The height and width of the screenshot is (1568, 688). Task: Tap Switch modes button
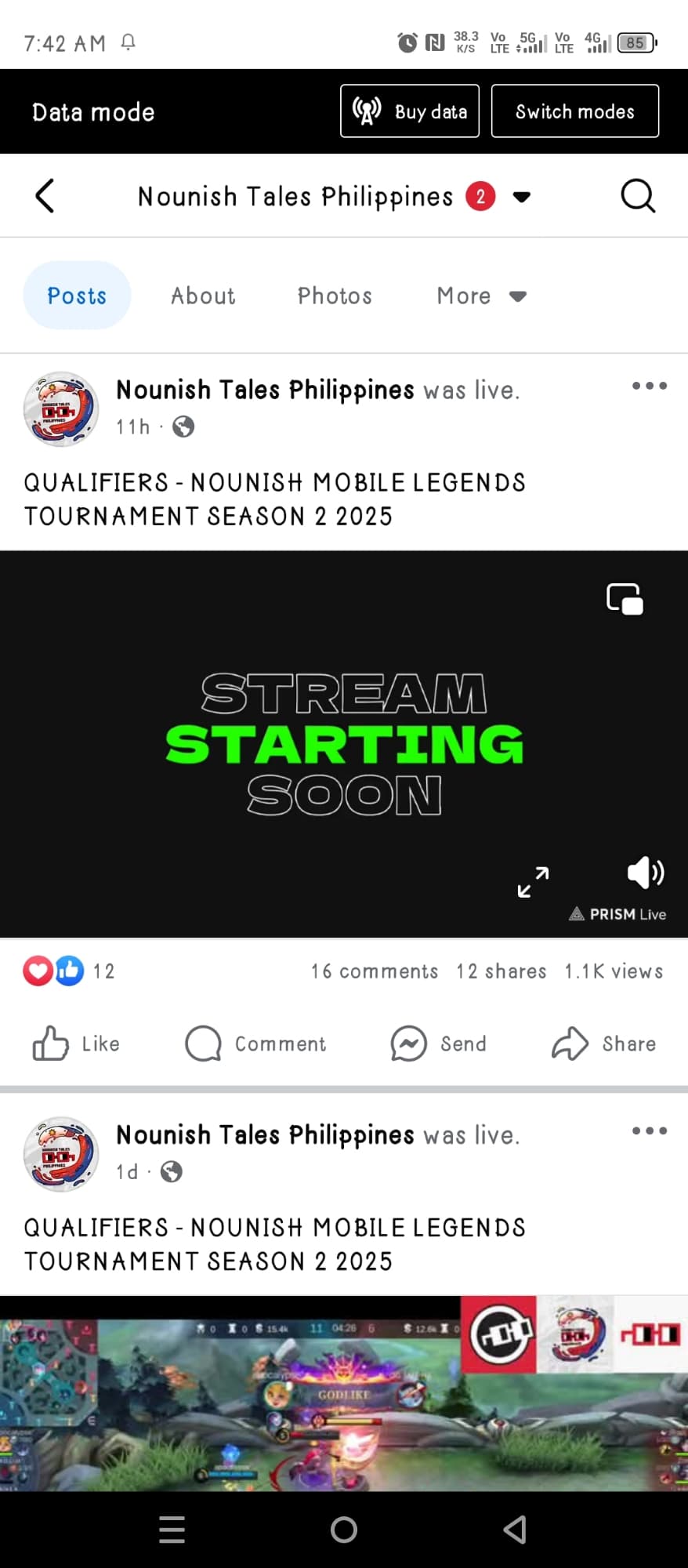[x=574, y=111]
